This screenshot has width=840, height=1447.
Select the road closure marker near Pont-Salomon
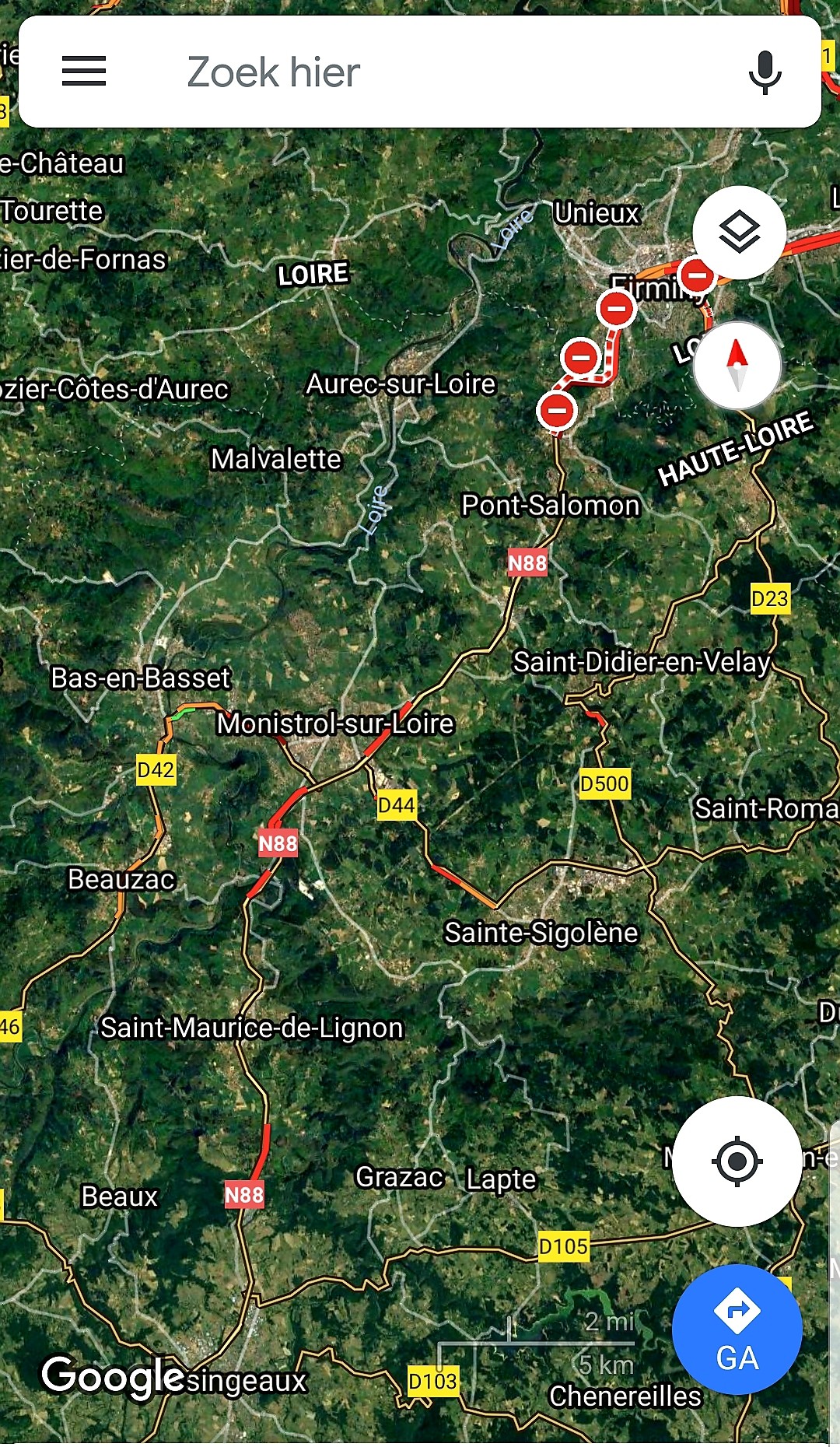point(557,410)
